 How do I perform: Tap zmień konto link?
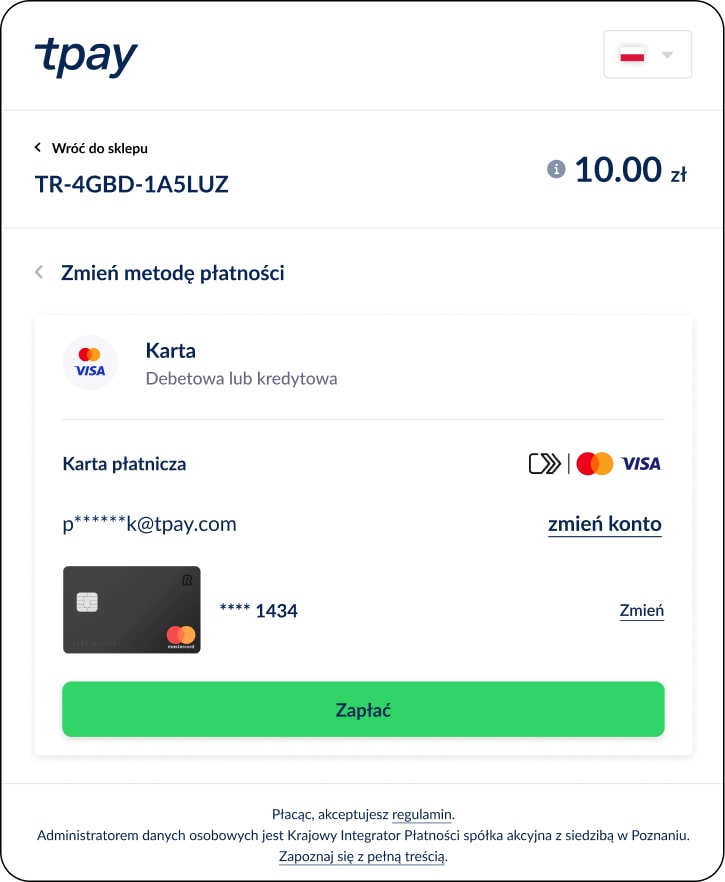[604, 524]
